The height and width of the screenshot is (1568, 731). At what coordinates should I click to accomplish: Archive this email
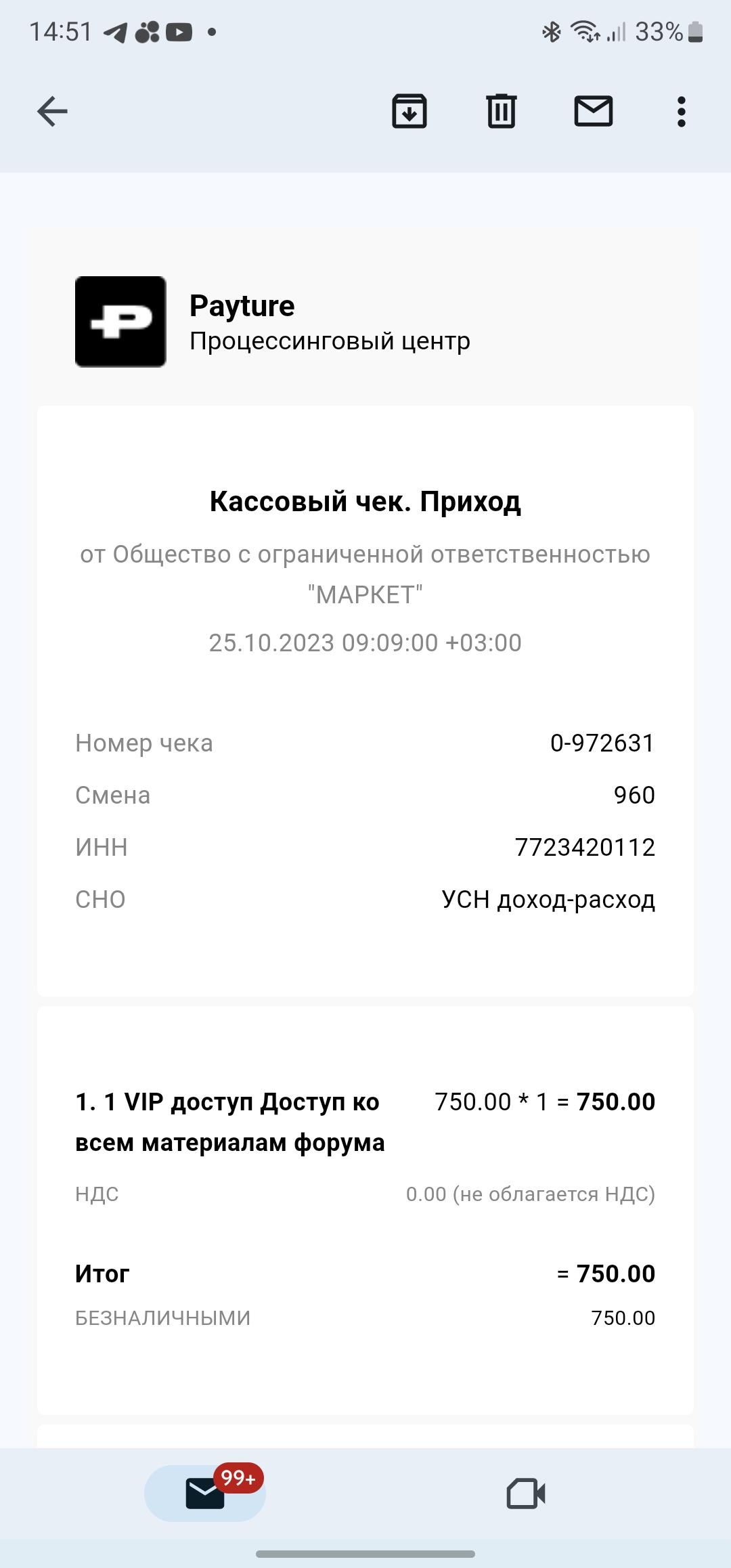(409, 112)
